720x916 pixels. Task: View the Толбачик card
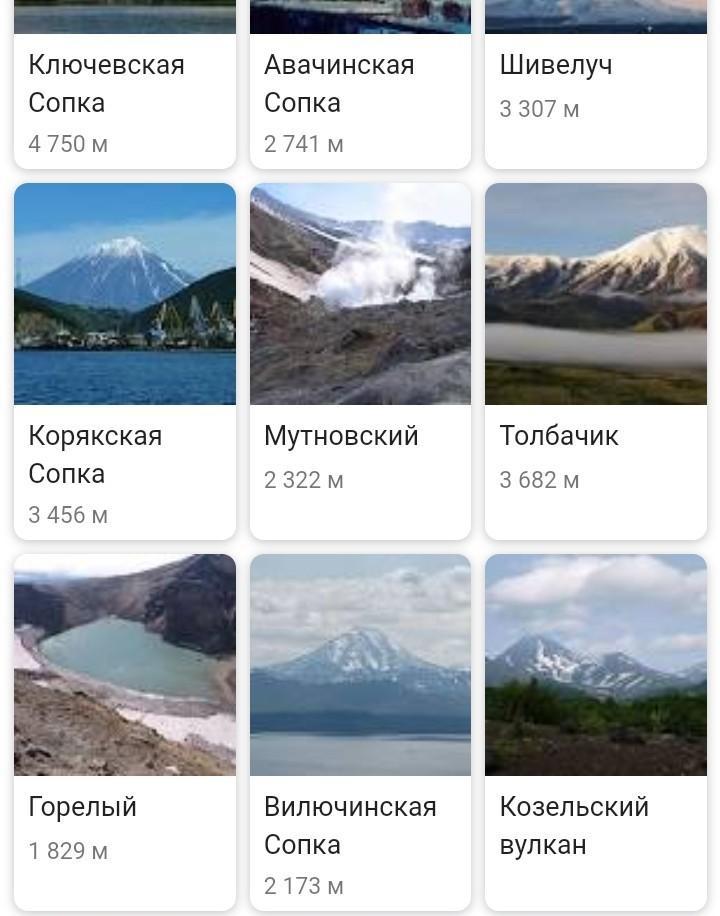(596, 362)
